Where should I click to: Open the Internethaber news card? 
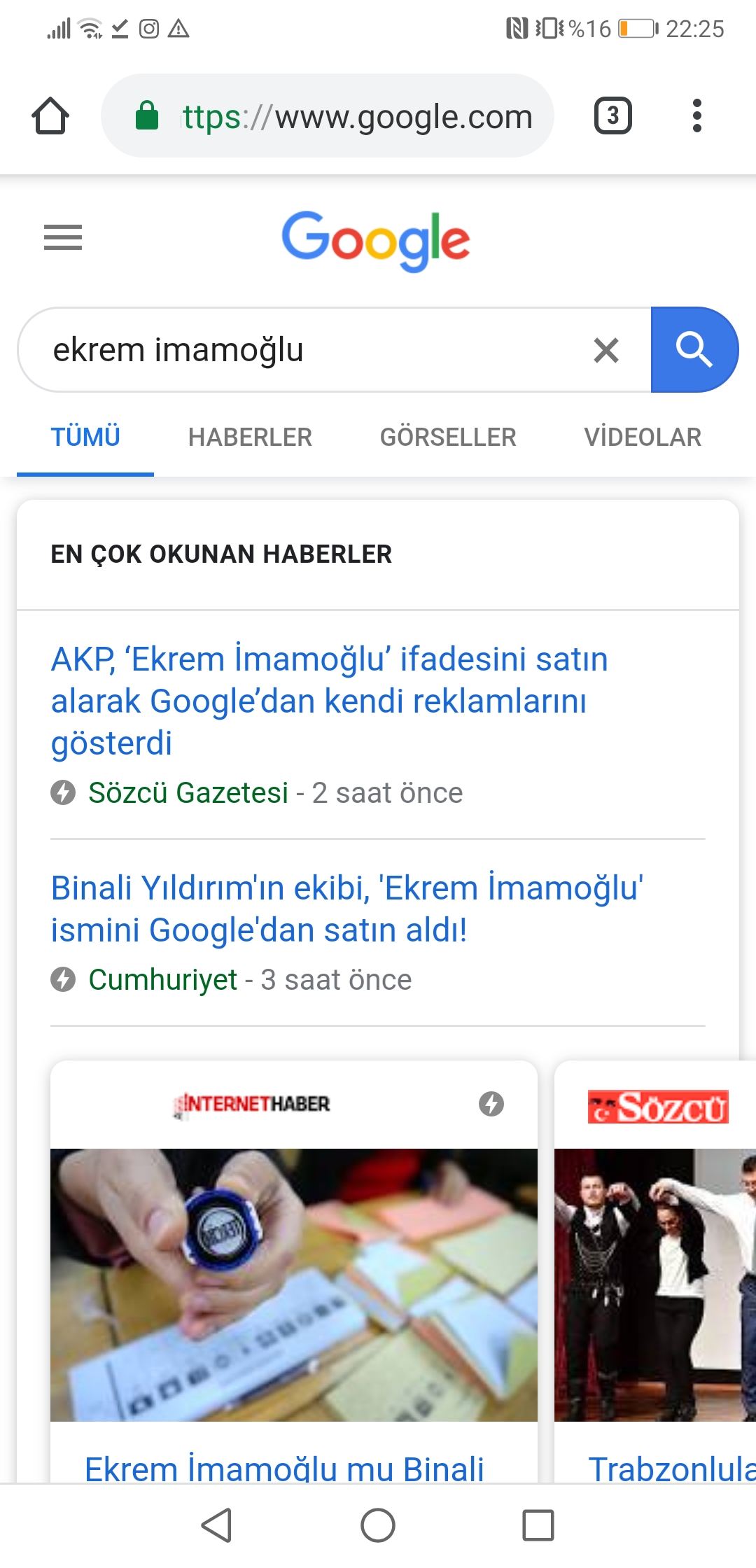point(294,1270)
